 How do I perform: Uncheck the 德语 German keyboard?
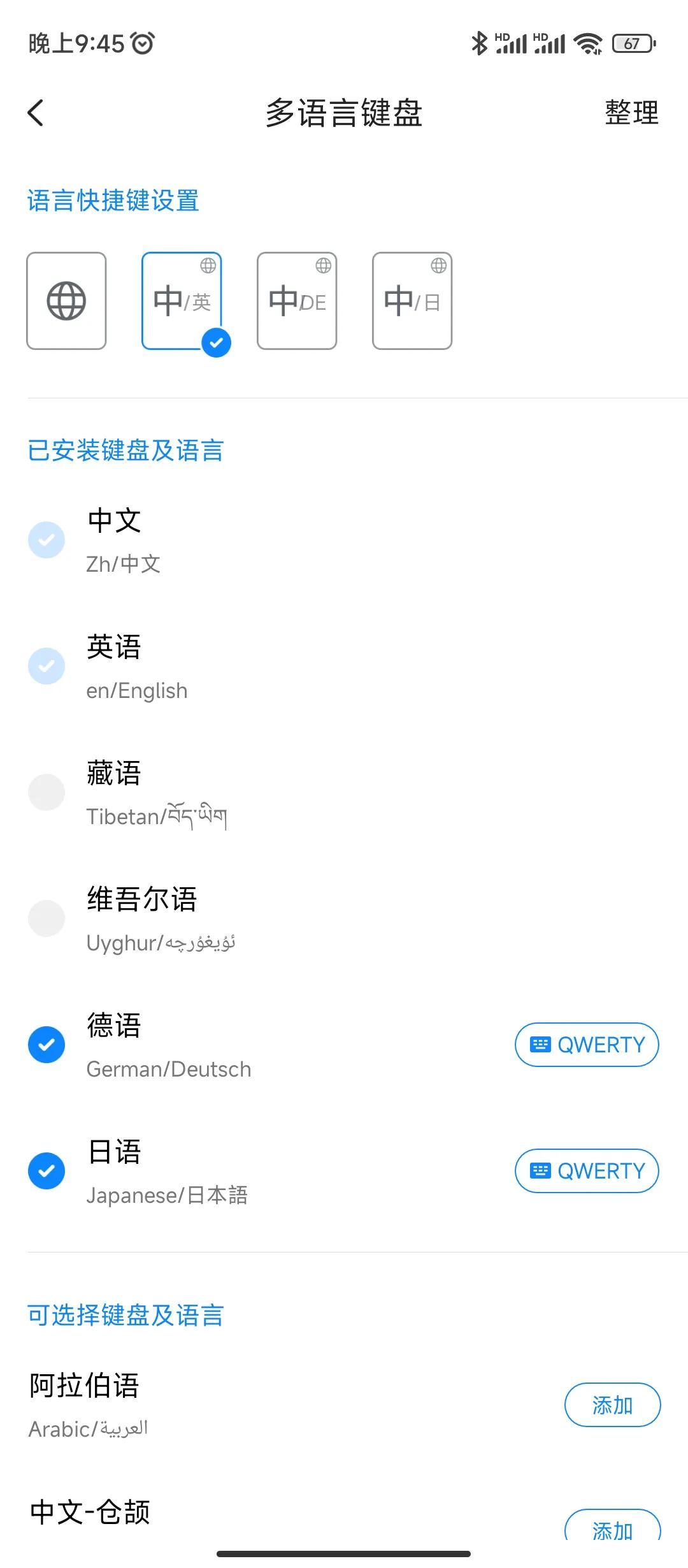[x=47, y=1045]
